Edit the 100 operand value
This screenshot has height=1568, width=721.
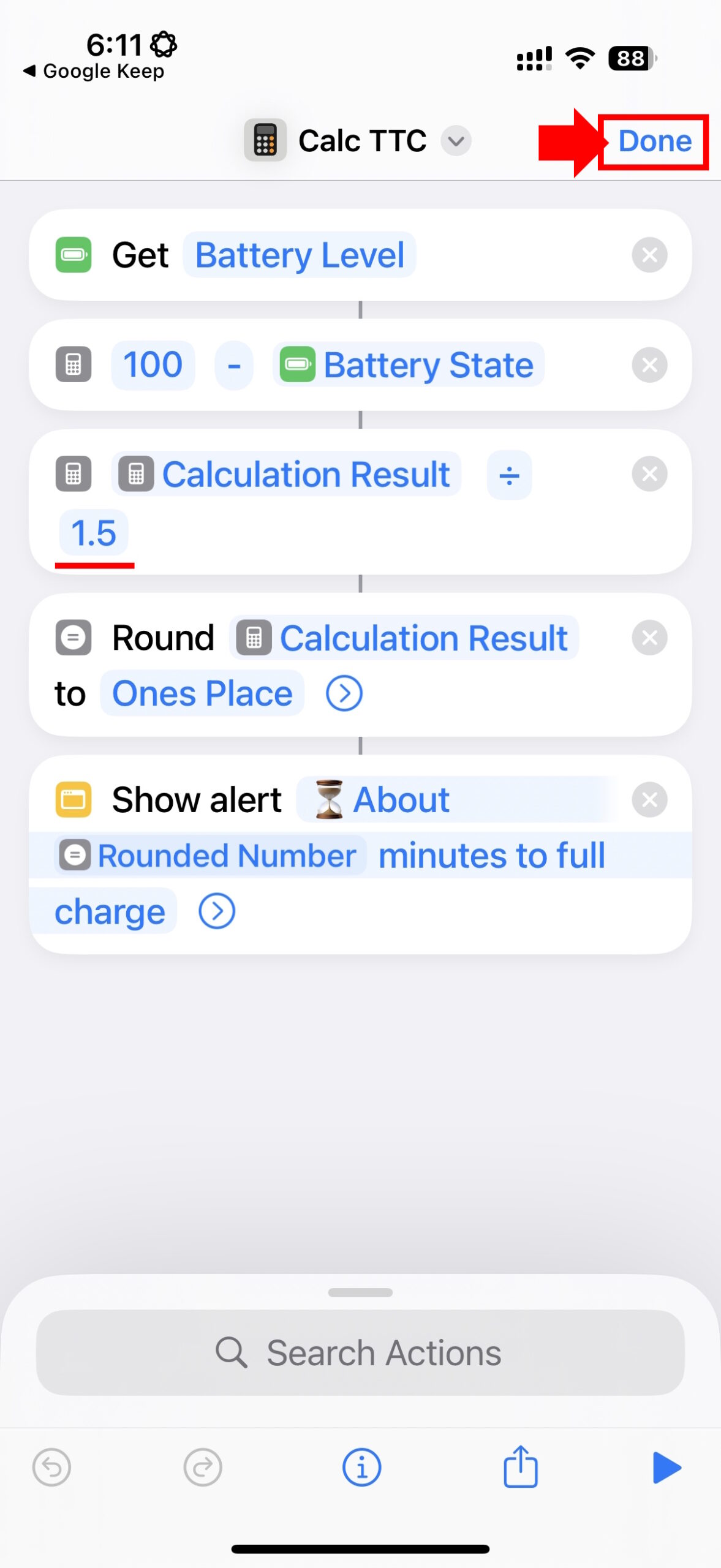coord(153,365)
